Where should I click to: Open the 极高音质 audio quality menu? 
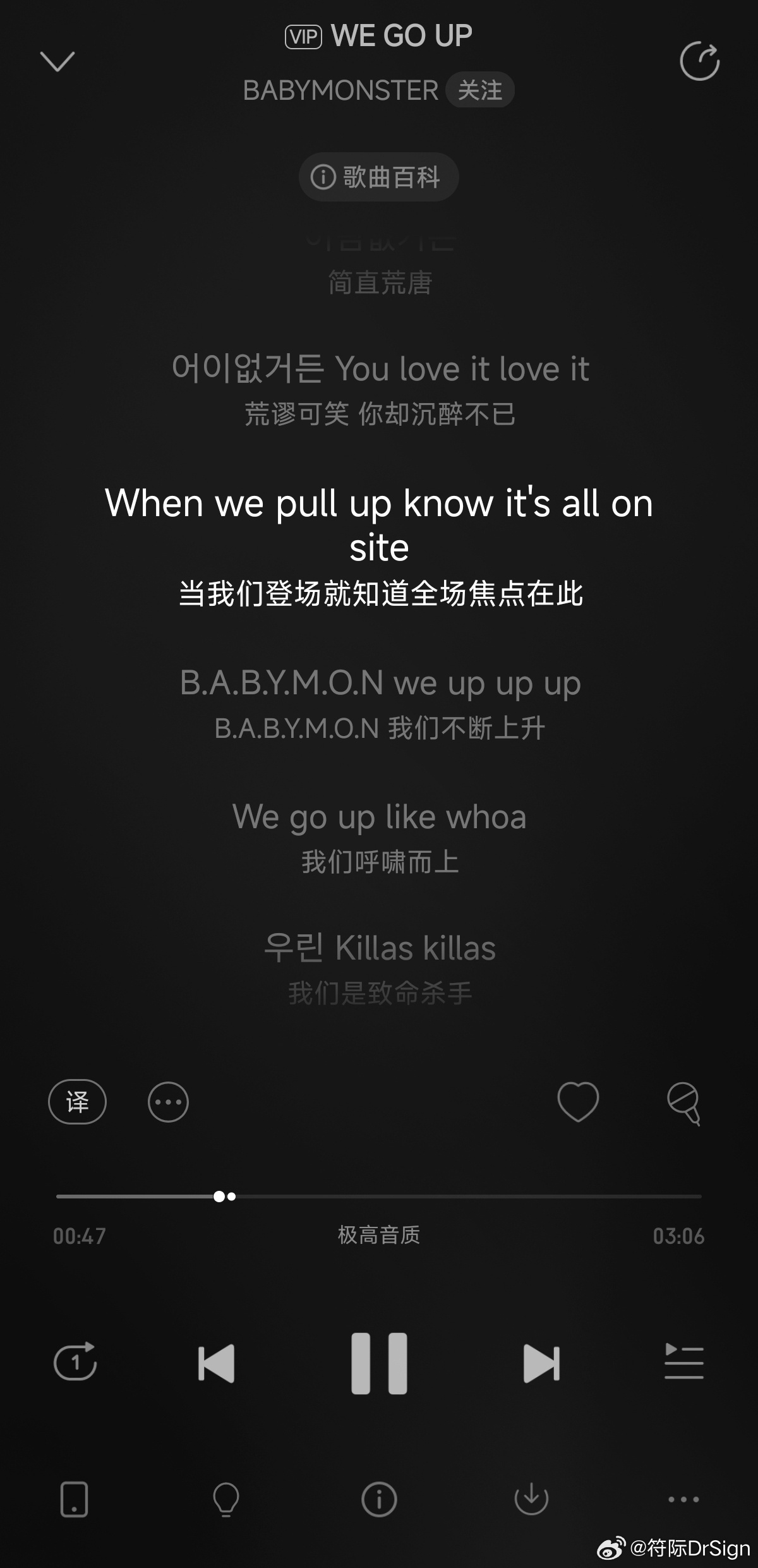[378, 1236]
